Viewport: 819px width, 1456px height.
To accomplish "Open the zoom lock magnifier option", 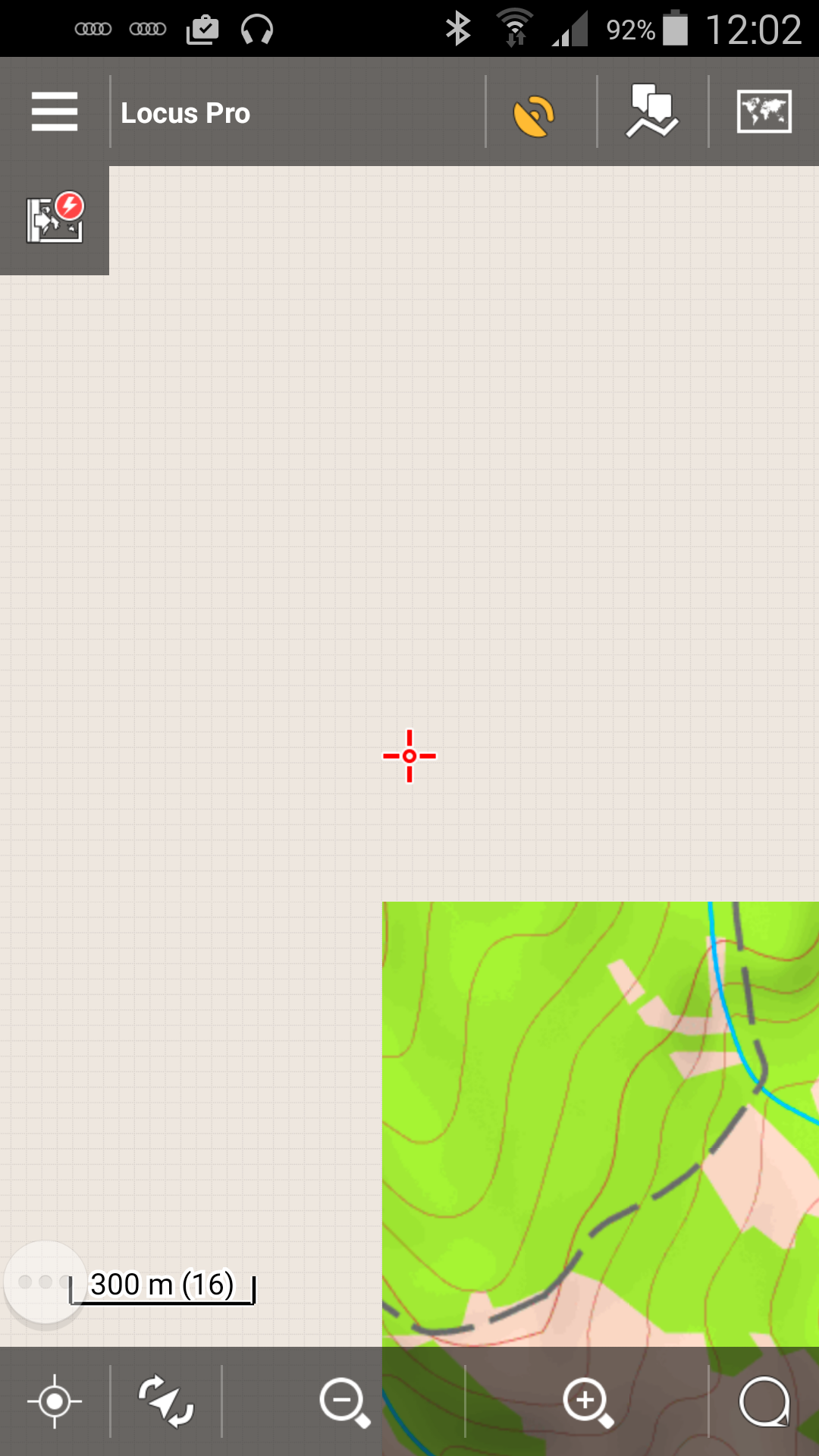I will (764, 1401).
